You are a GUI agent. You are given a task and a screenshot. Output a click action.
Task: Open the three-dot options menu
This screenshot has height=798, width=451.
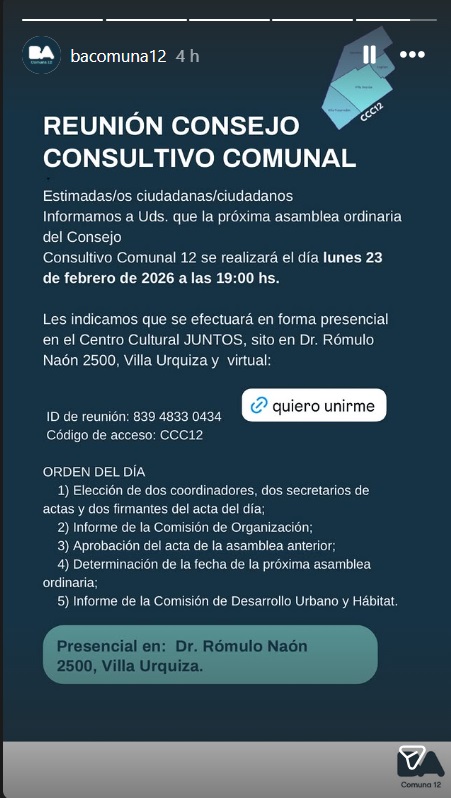[x=412, y=54]
